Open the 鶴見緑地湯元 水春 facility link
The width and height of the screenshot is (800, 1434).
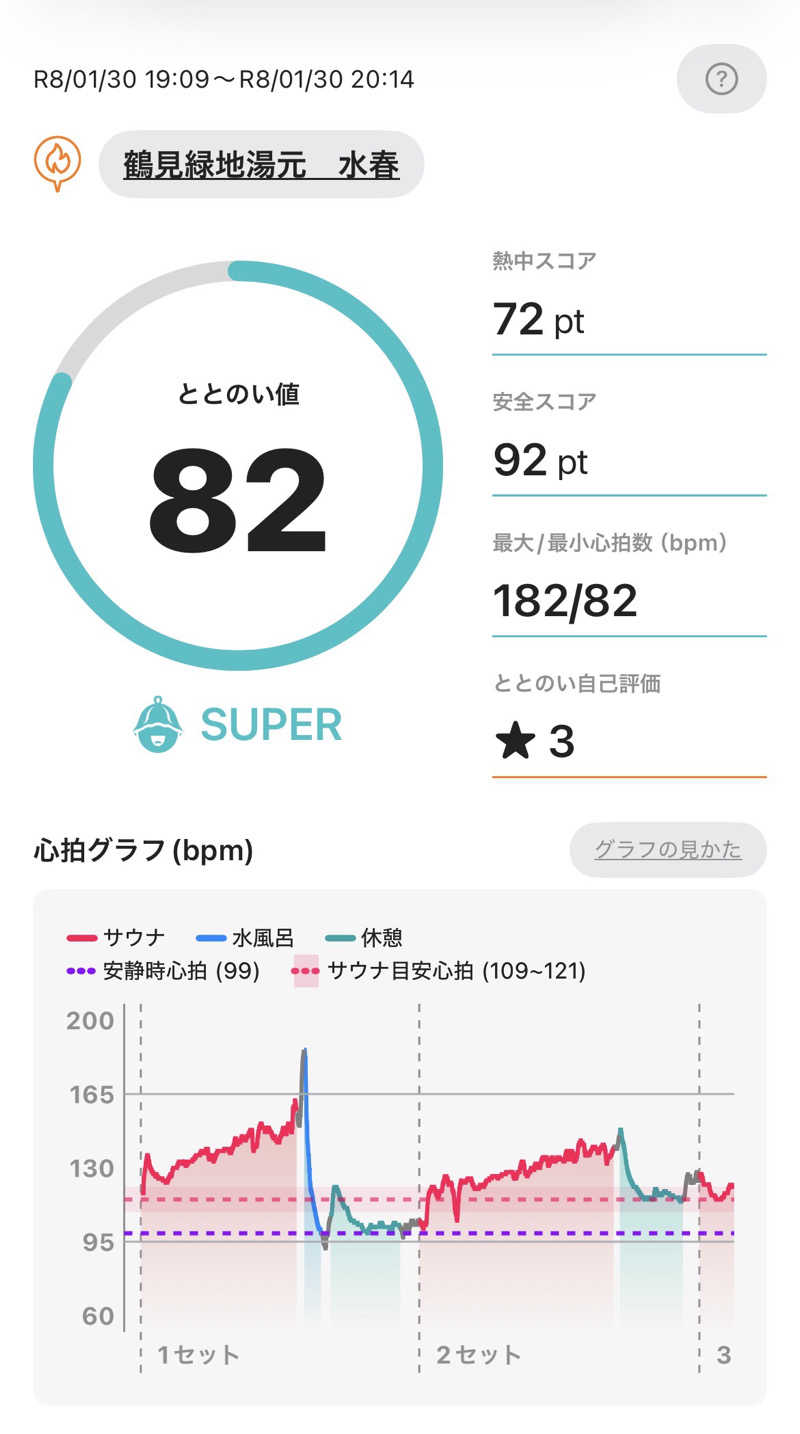(261, 164)
